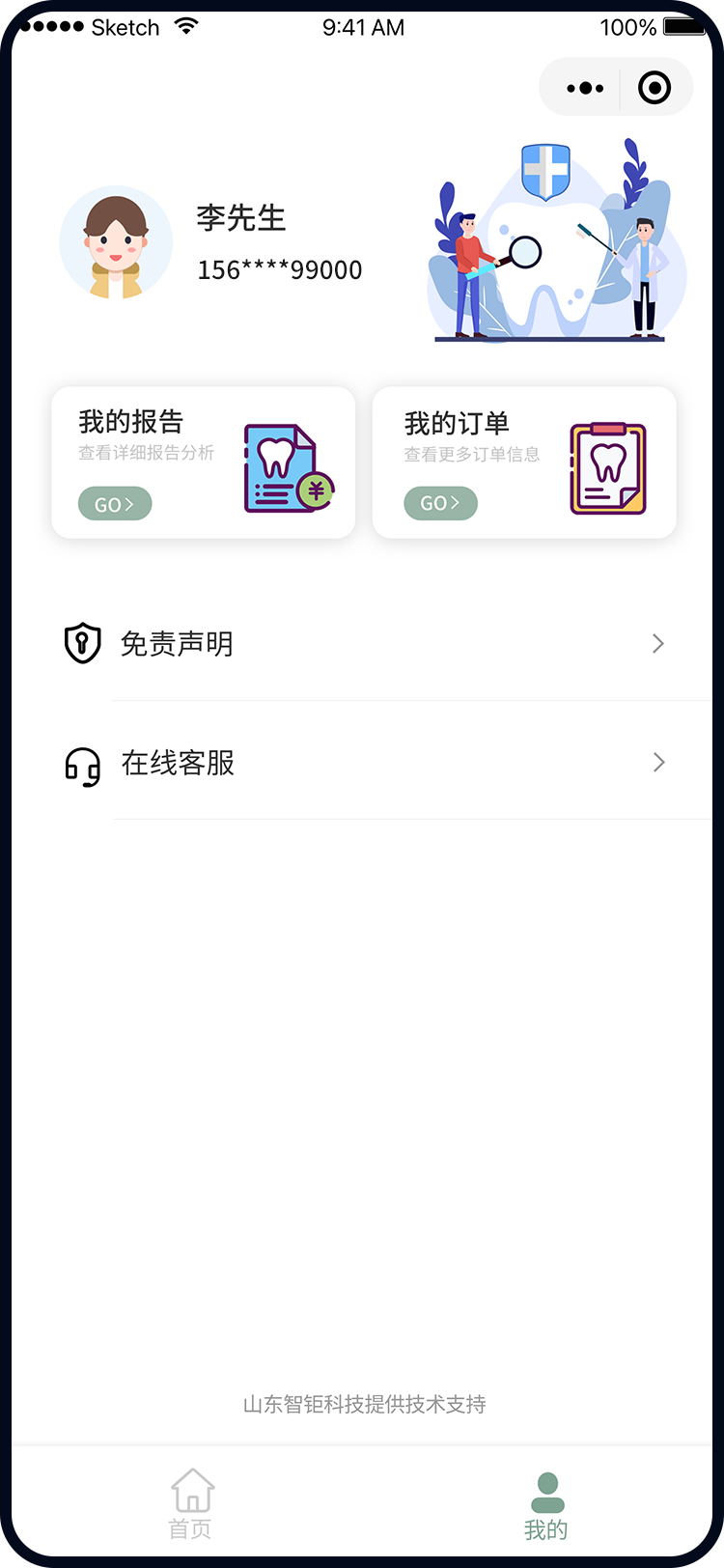Tap GO on 我的报告 card

click(x=115, y=504)
